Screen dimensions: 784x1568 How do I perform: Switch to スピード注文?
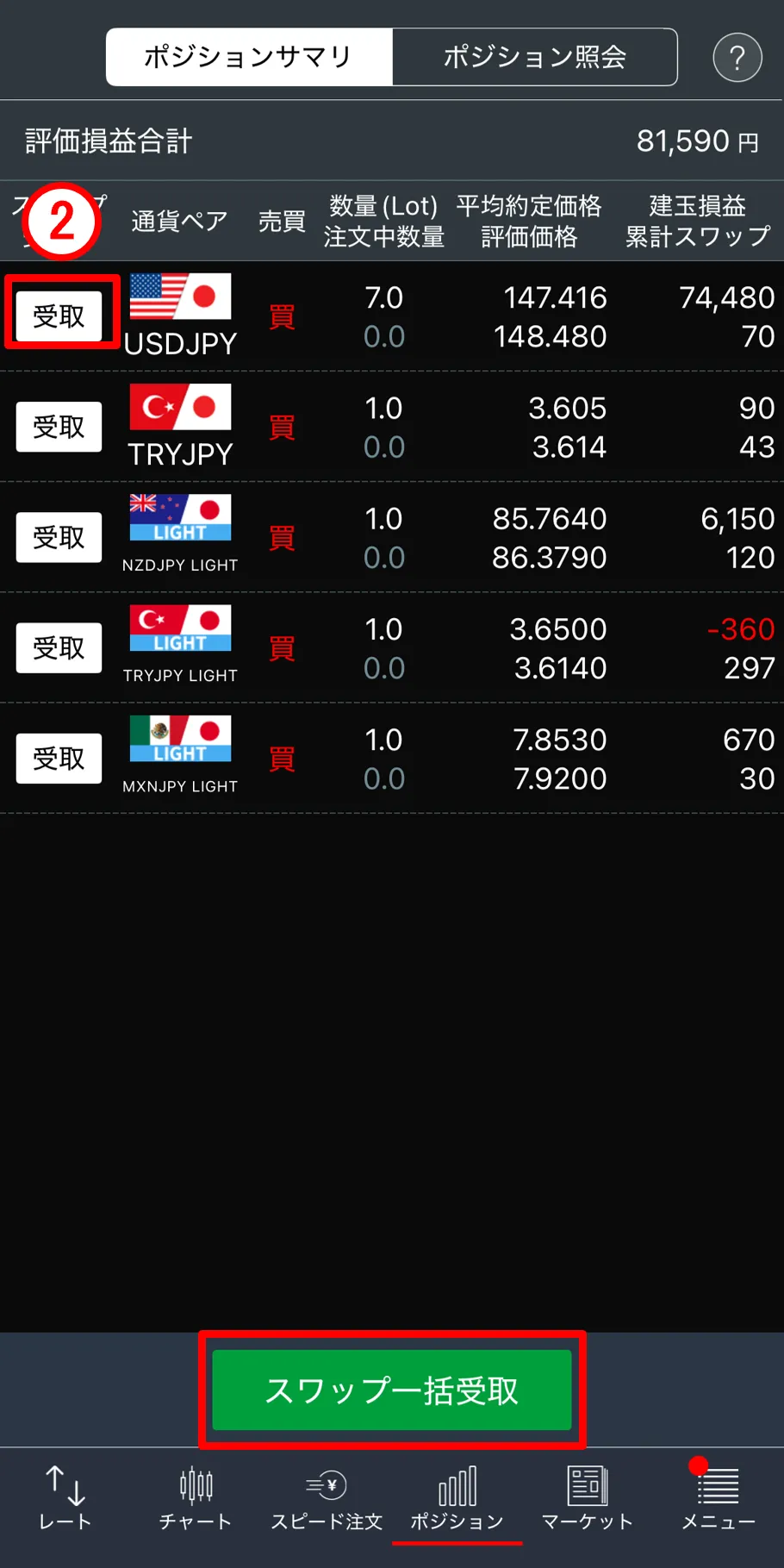[327, 1498]
